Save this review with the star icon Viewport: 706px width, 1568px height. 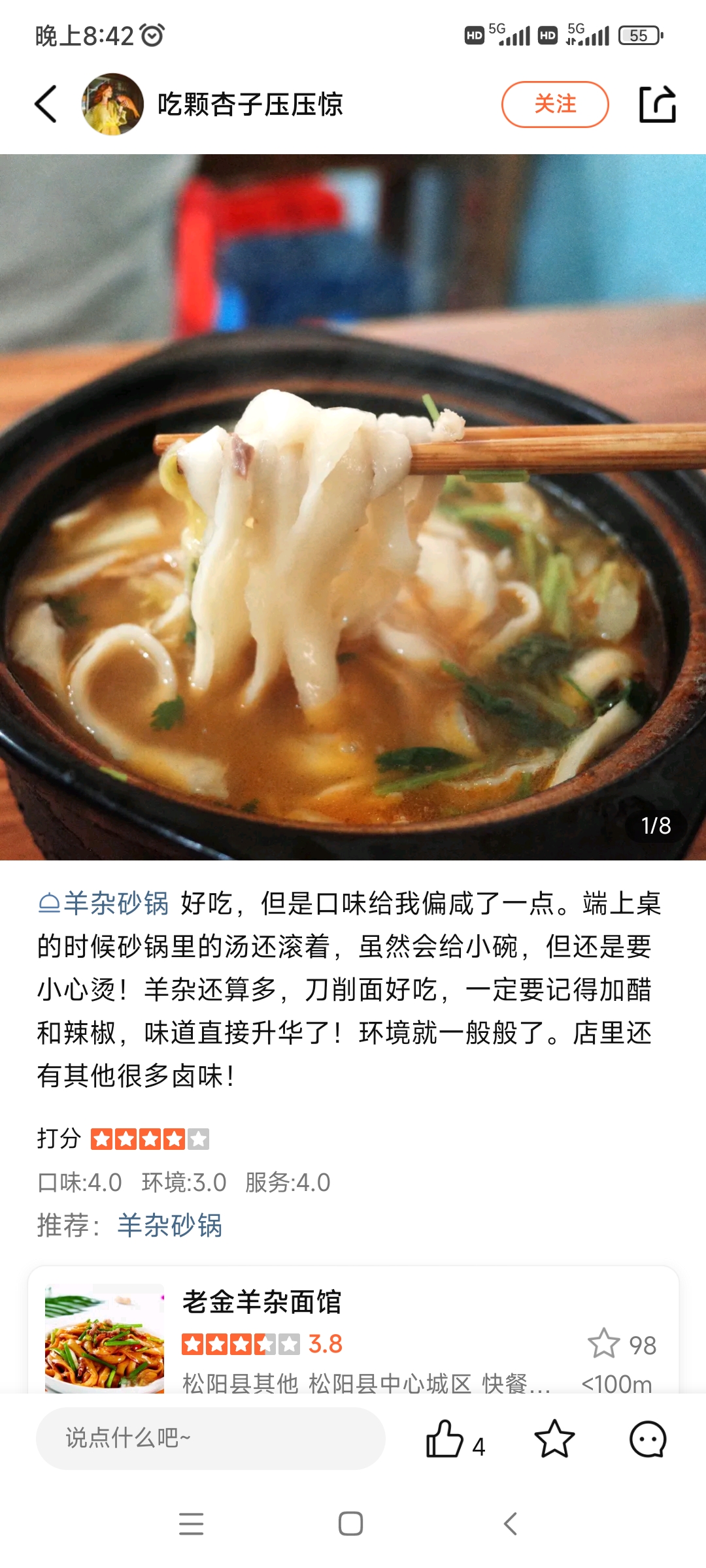pyautogui.click(x=554, y=1439)
